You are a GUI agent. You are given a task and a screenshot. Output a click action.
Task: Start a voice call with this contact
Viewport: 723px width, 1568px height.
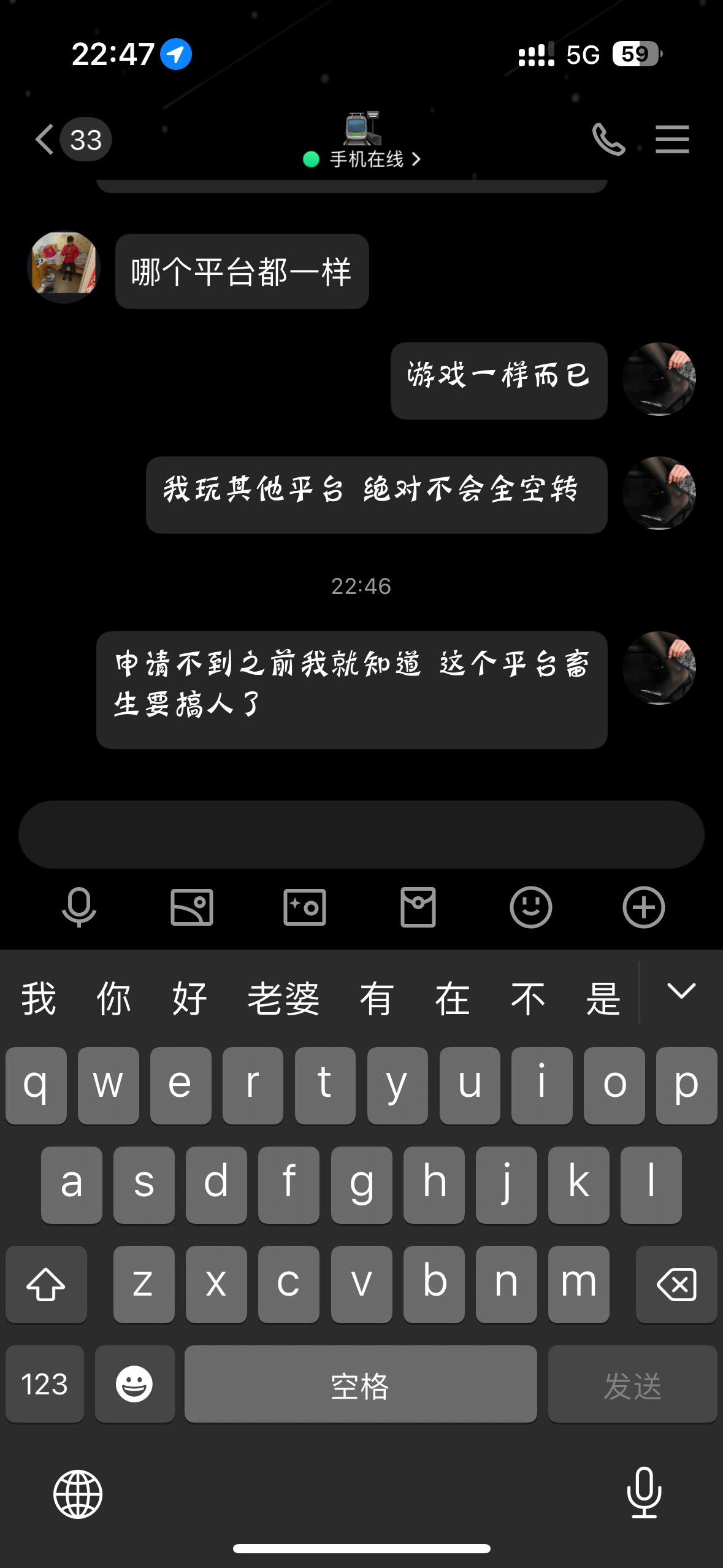(608, 139)
